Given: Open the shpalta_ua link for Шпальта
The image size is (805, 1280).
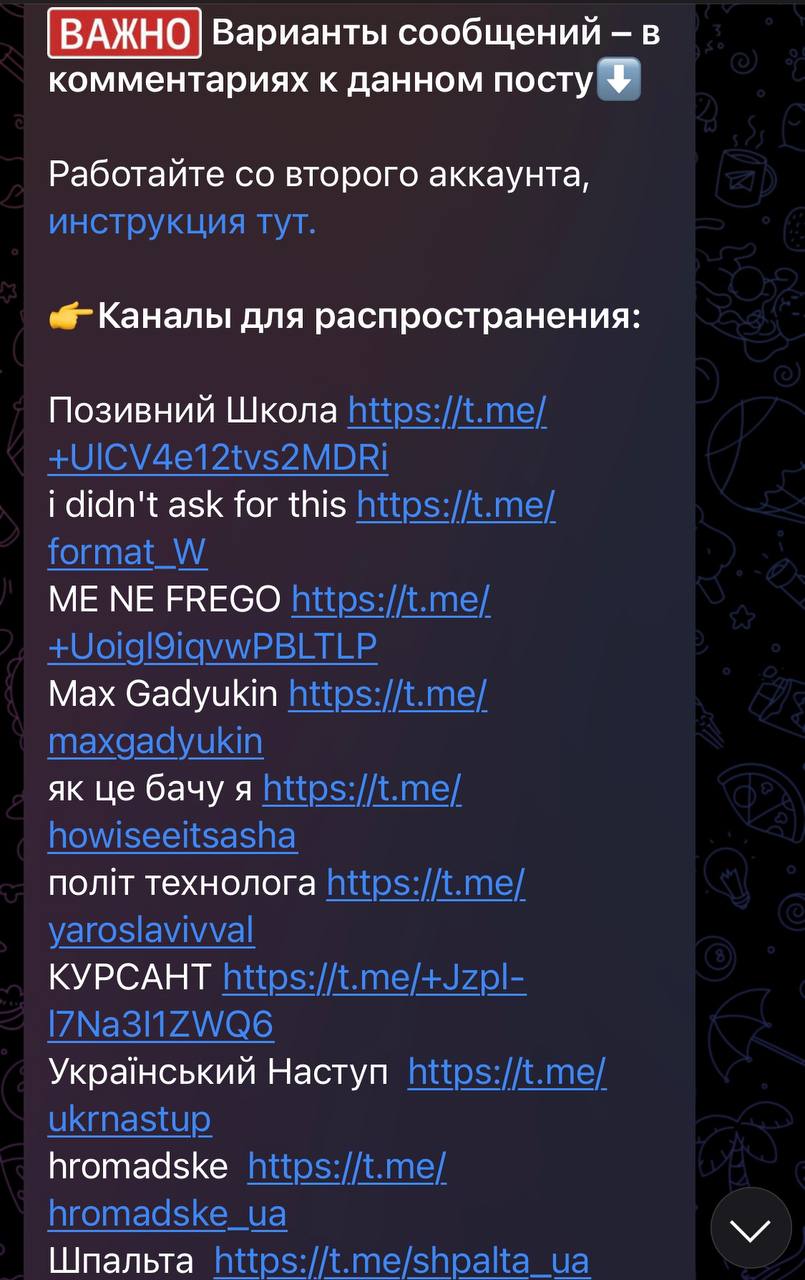Looking at the screenshot, I should coord(401,1260).
